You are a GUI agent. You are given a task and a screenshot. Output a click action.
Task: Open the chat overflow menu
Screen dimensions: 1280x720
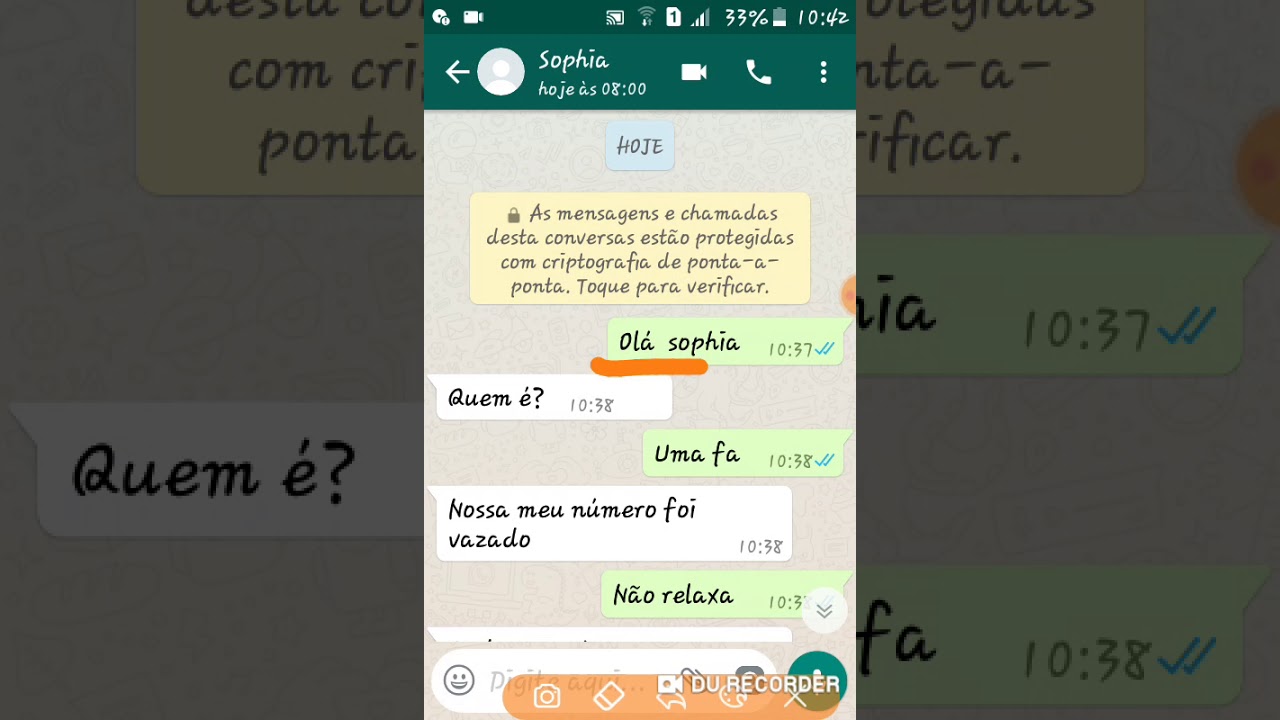823,72
